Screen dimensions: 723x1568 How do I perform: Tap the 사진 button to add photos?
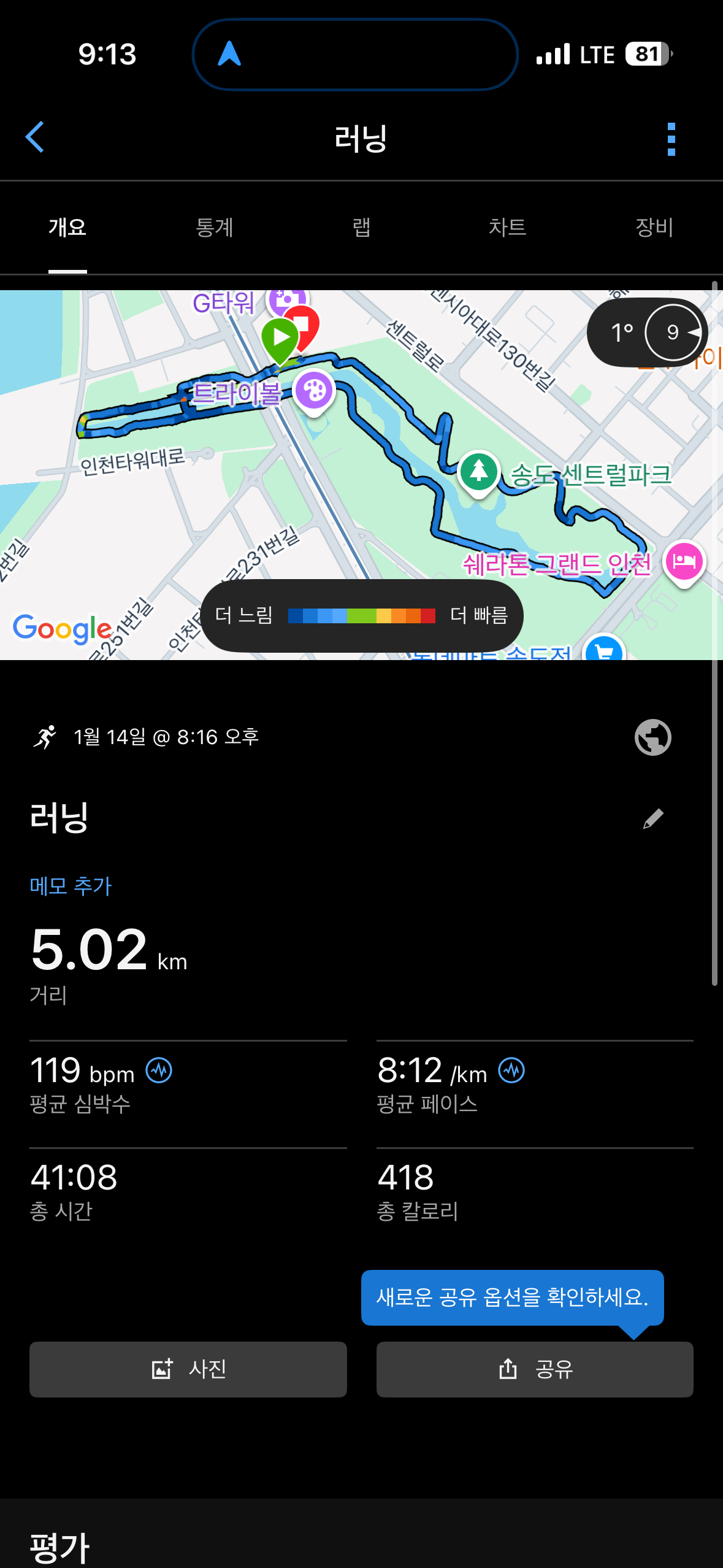click(x=188, y=1369)
